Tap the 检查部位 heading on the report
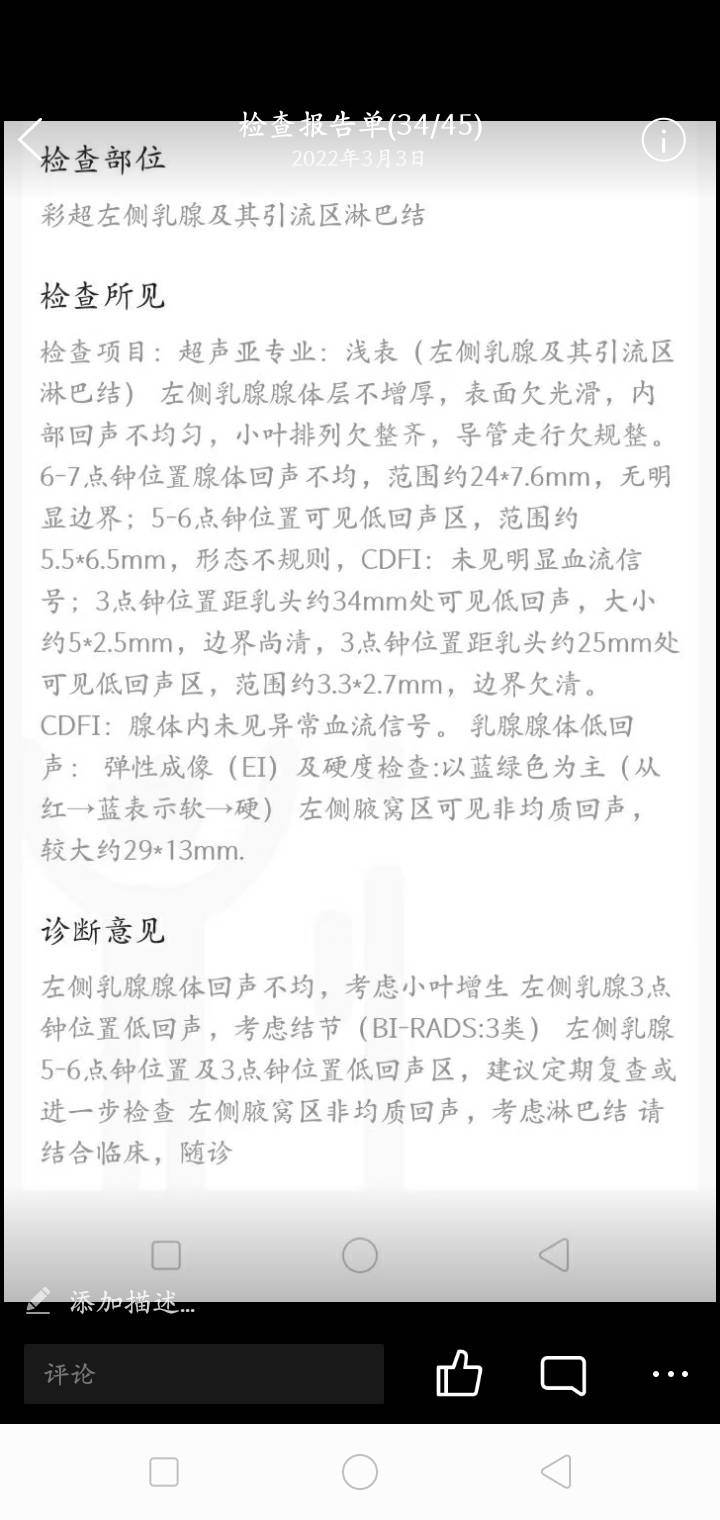 [x=101, y=158]
